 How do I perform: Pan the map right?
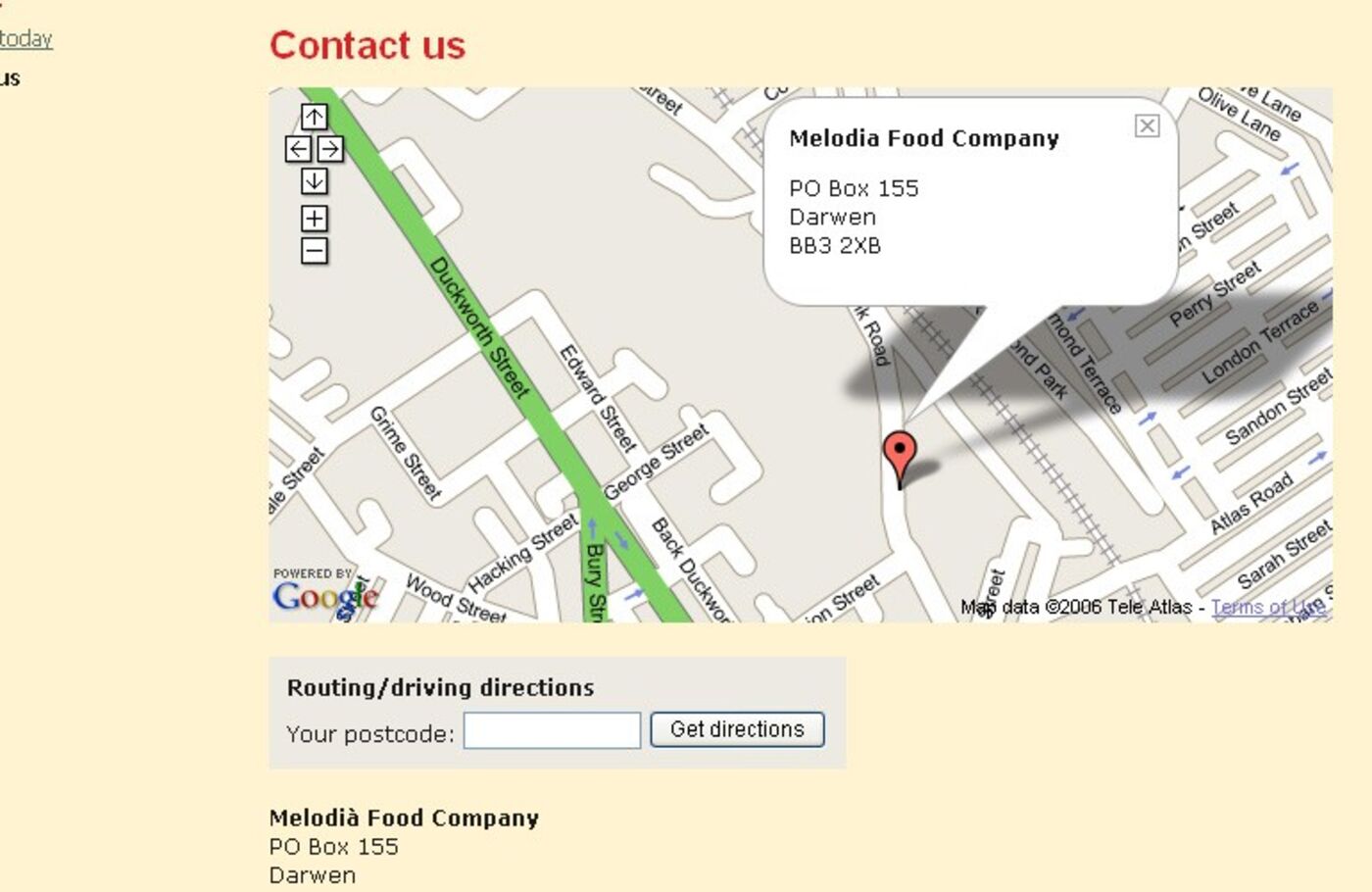tap(330, 149)
